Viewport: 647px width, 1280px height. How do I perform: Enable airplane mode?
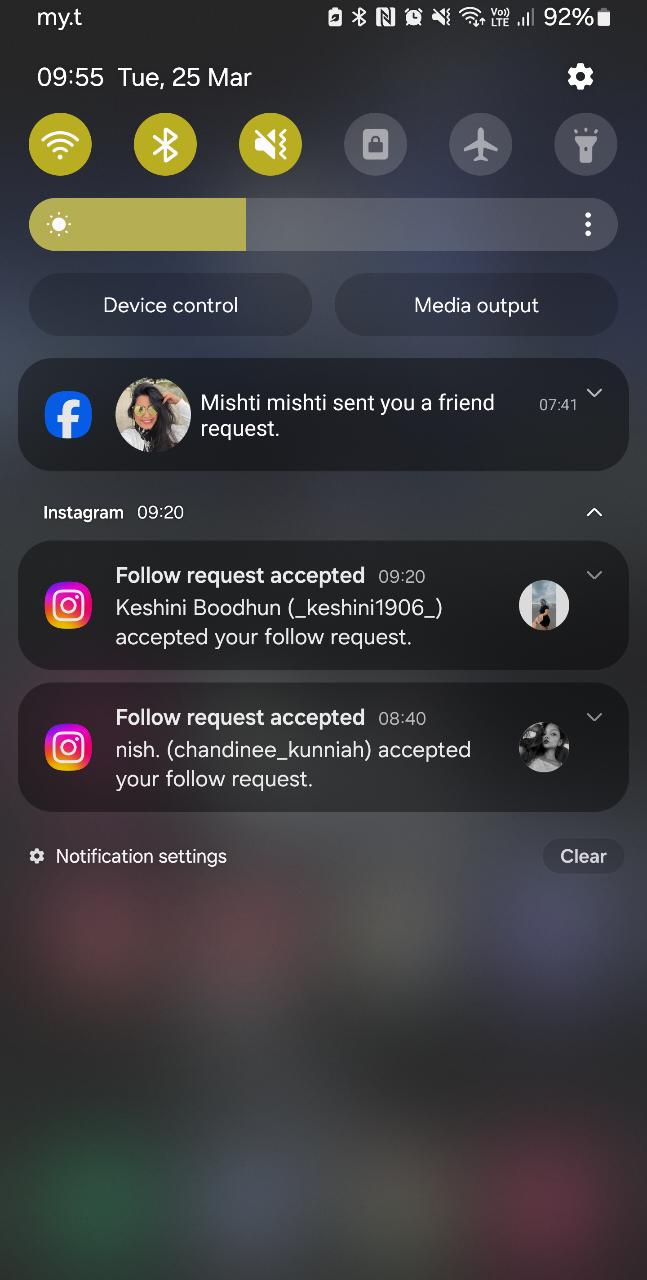tap(481, 145)
